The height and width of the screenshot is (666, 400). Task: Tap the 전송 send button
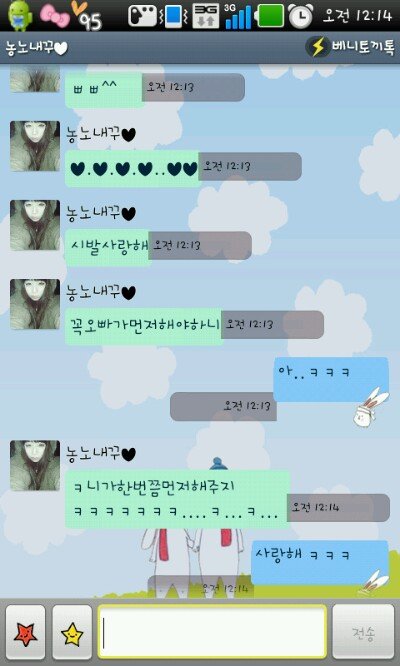coord(363,632)
